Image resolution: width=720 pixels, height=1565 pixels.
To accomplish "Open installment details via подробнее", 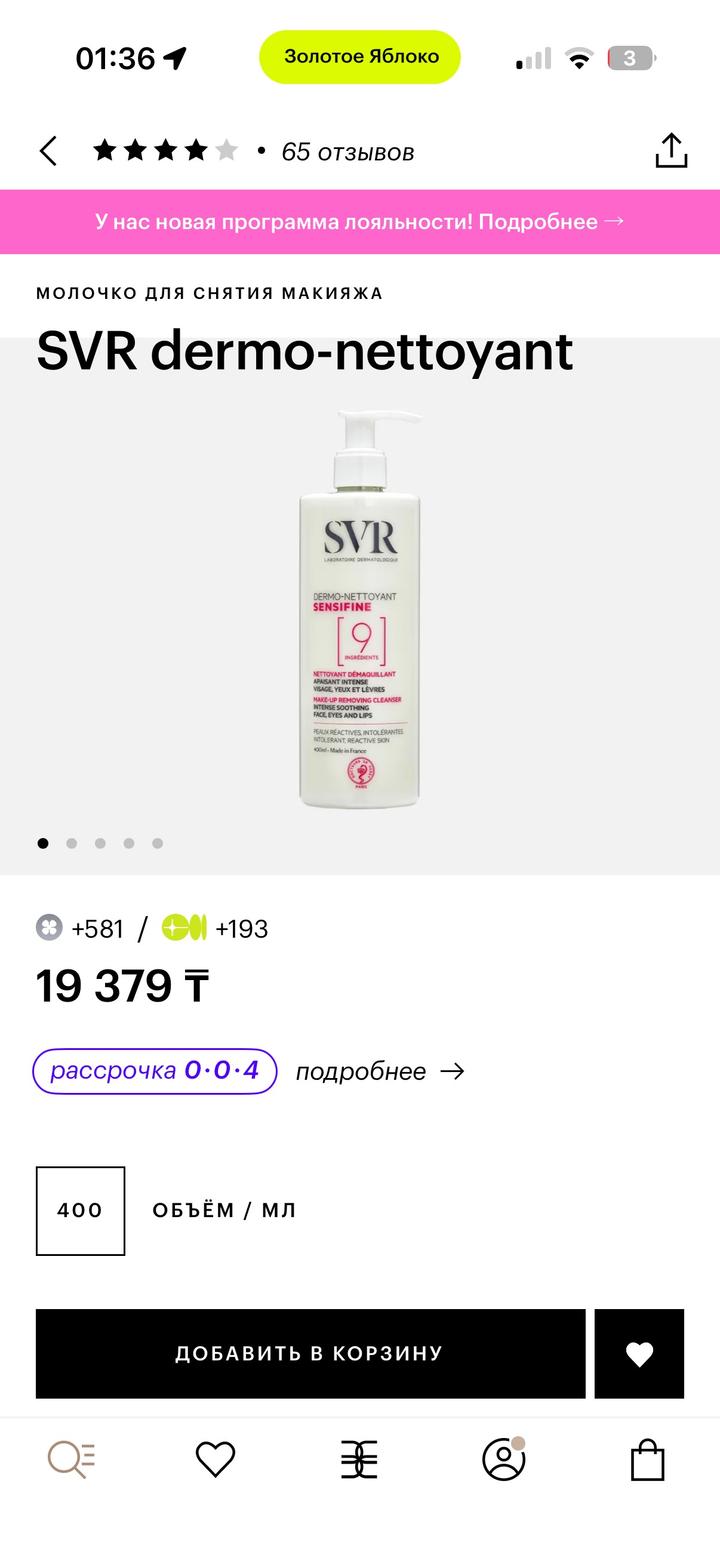I will tap(380, 1072).
